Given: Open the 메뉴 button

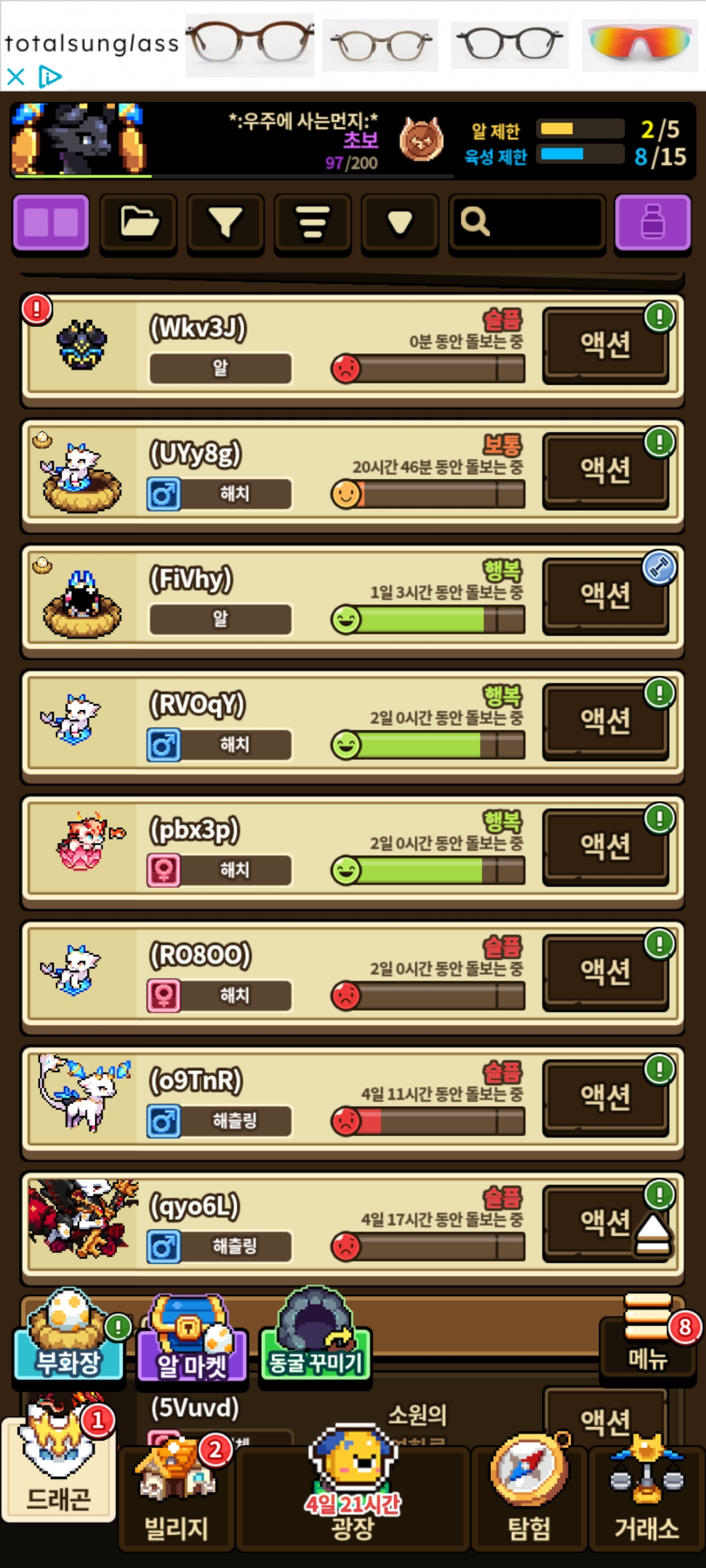Looking at the screenshot, I should (648, 1337).
